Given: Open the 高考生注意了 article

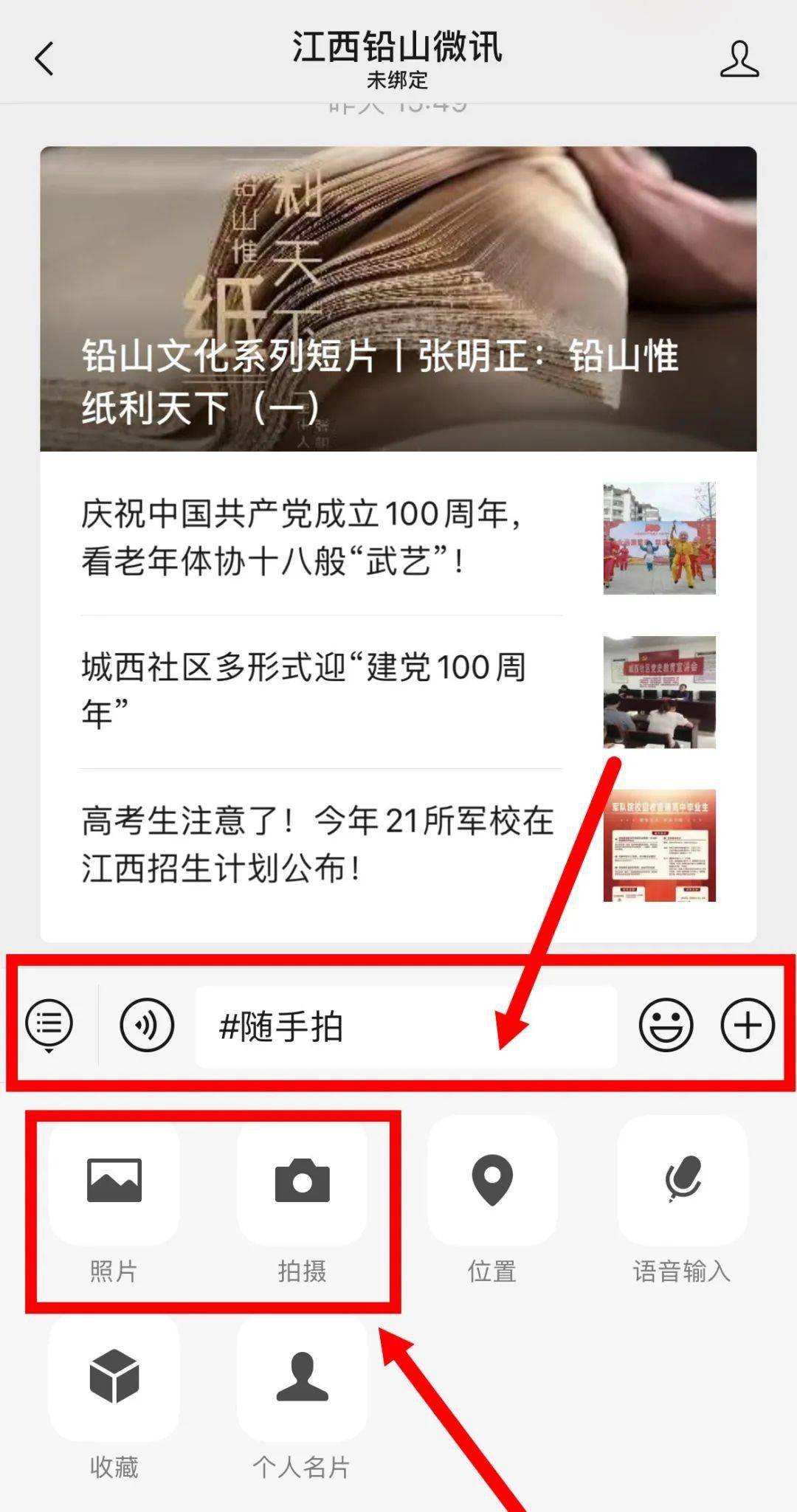Looking at the screenshot, I should [398, 845].
